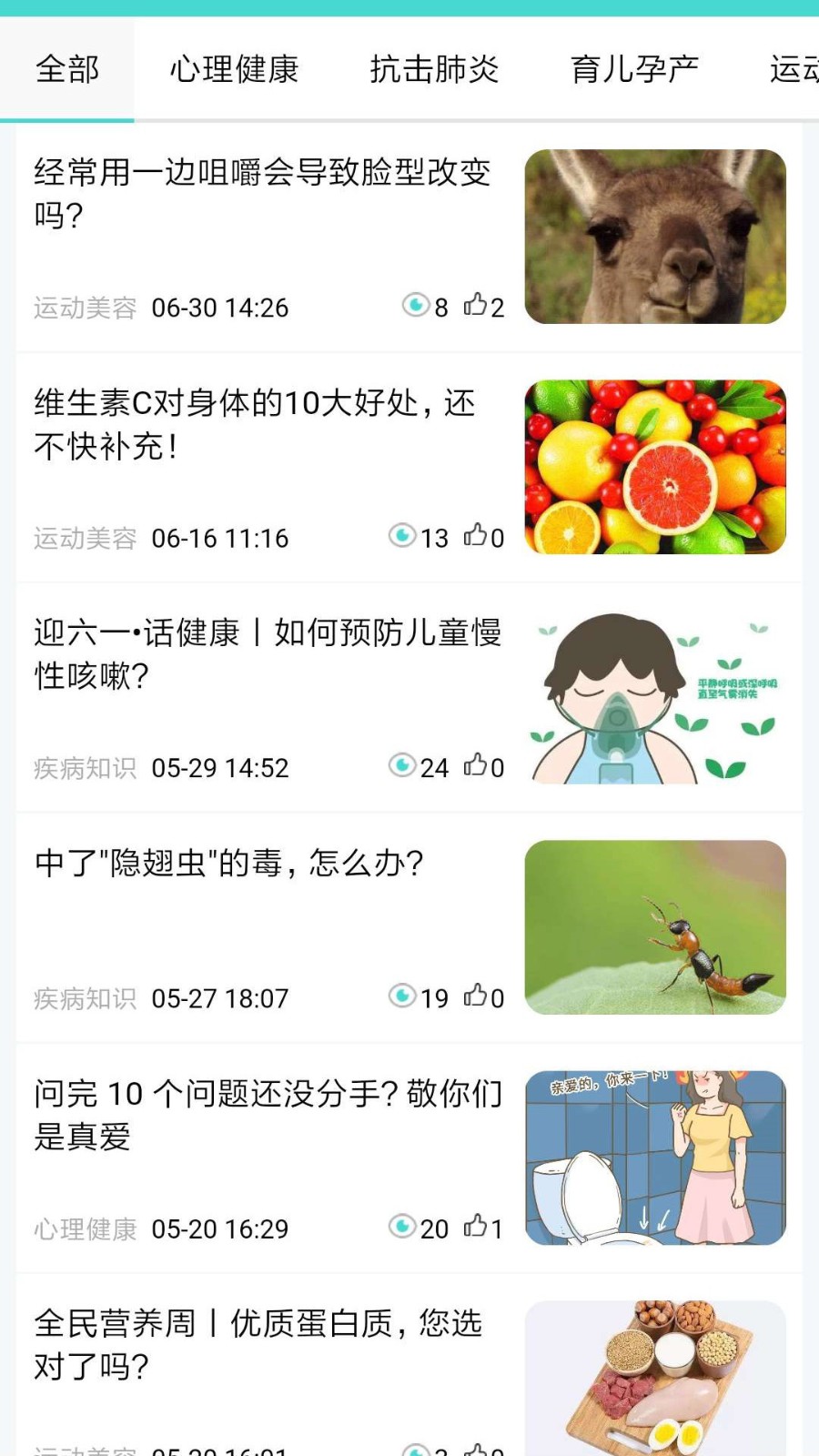Select the 全部 tab

point(67,69)
